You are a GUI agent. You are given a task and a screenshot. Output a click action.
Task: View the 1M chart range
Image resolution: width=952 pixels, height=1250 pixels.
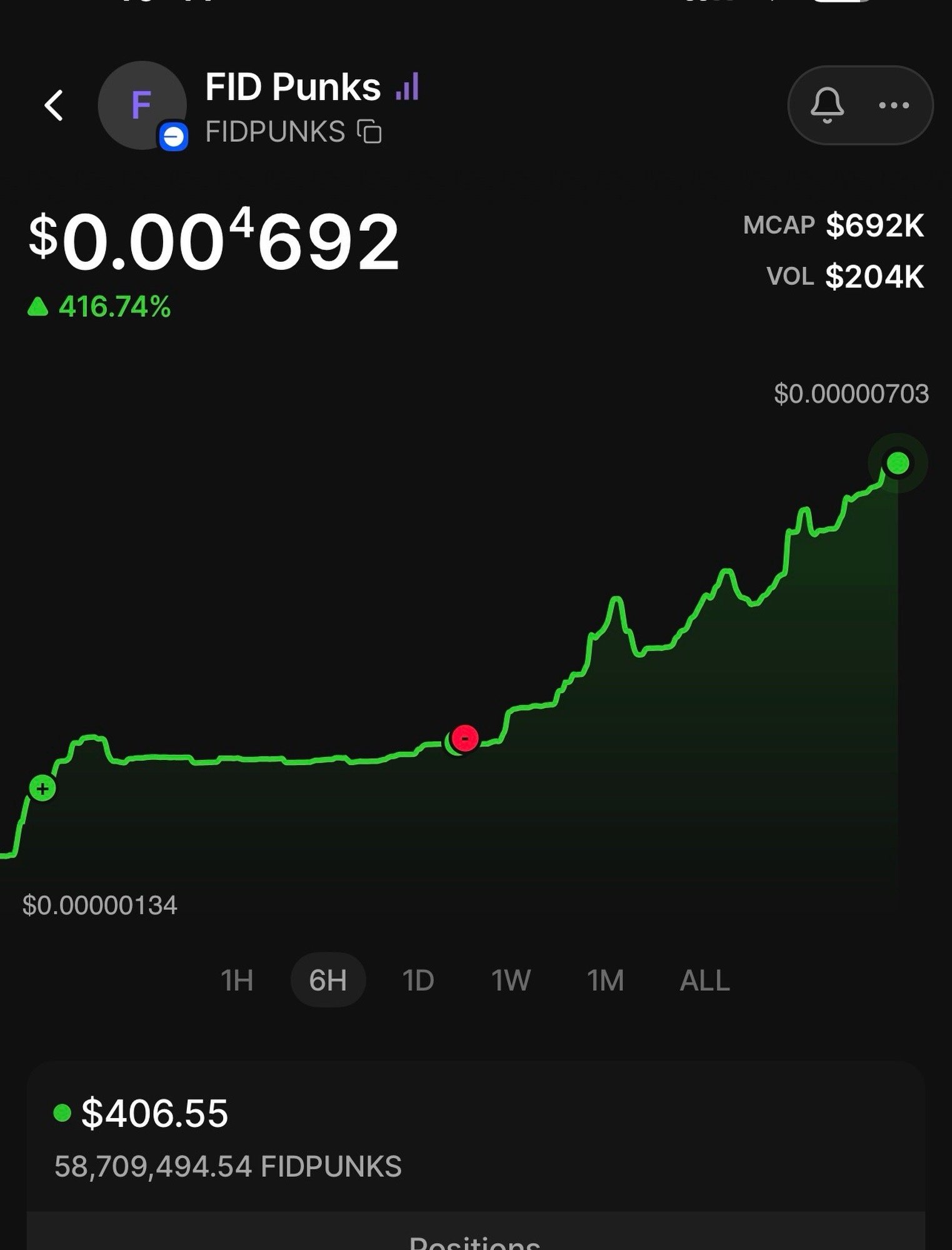coord(605,980)
